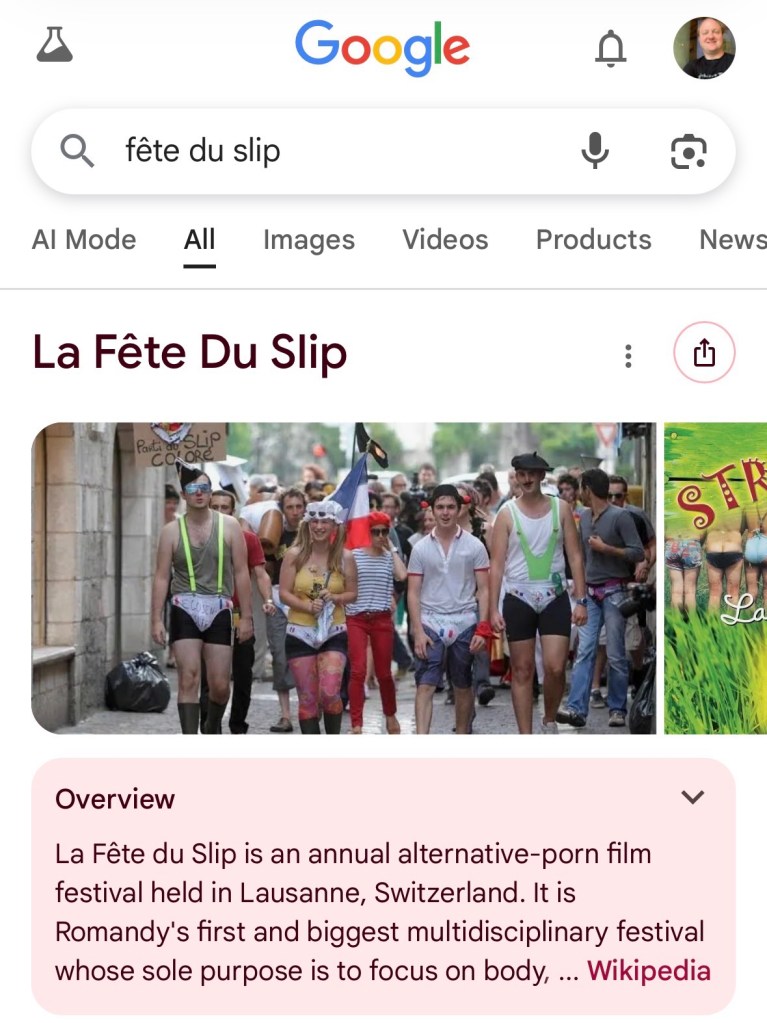The width and height of the screenshot is (767, 1023).
Task: Click the search magnifier icon
Action: point(75,151)
